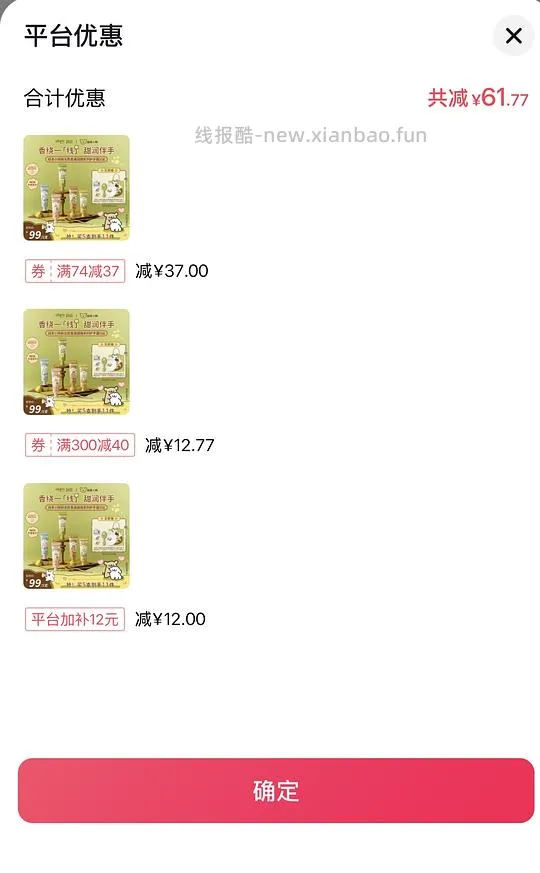Confirm with the 确定 button

276,790
